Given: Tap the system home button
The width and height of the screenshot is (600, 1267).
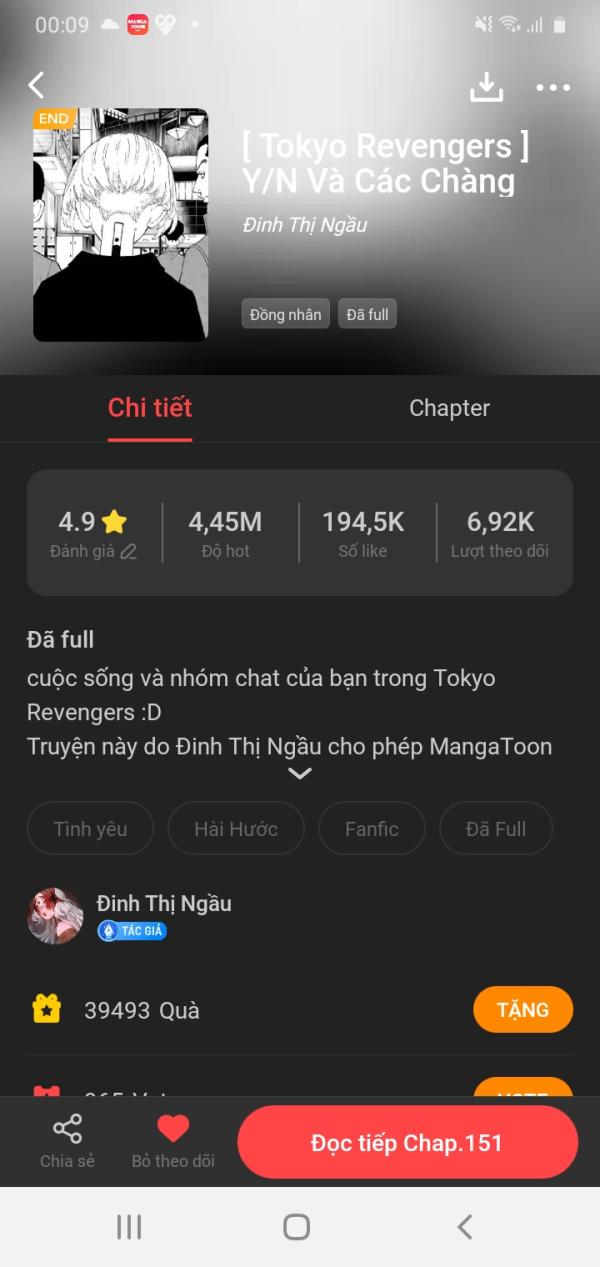Looking at the screenshot, I should (x=296, y=1227).
